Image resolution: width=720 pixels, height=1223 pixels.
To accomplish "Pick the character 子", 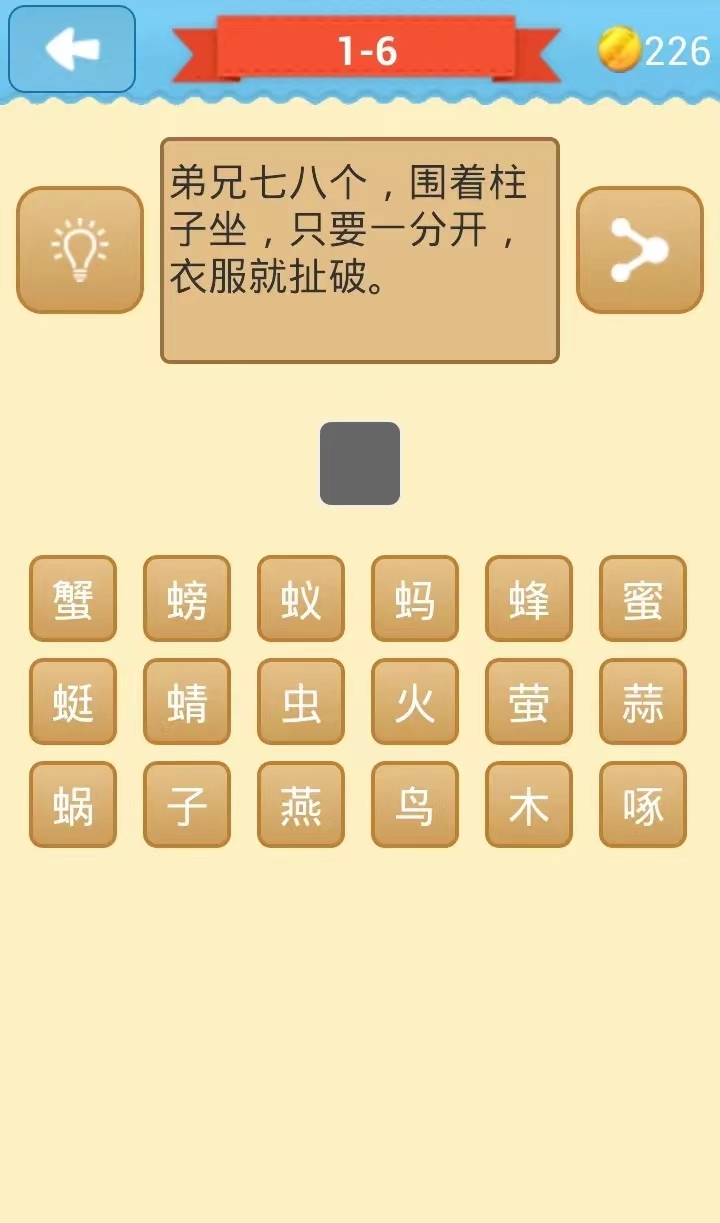I will click(x=187, y=804).
